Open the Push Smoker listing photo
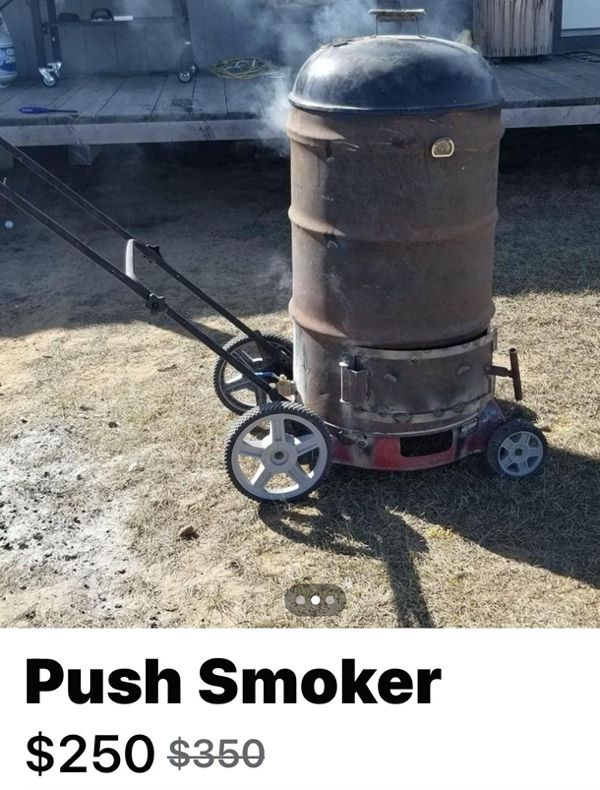Image resolution: width=600 pixels, height=790 pixels. pyautogui.click(x=300, y=300)
